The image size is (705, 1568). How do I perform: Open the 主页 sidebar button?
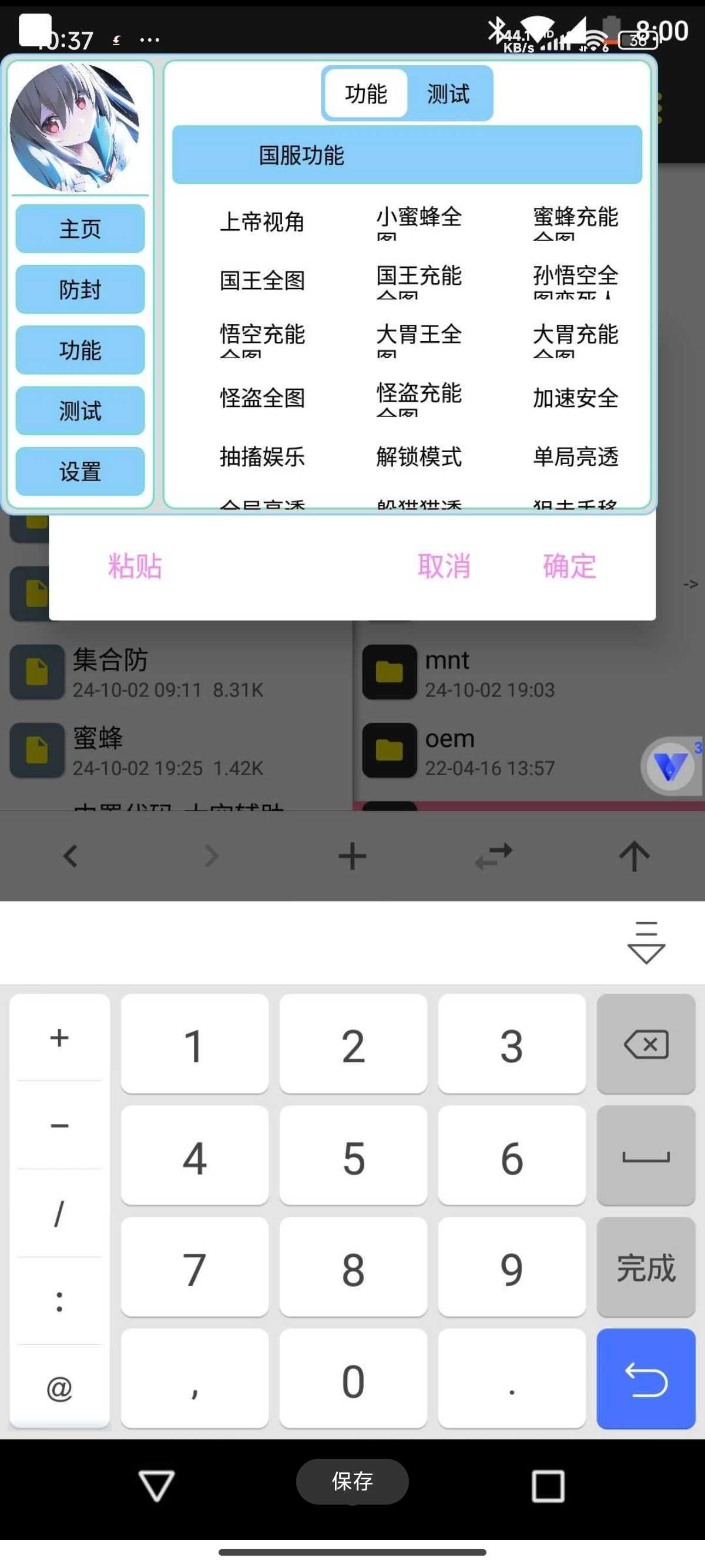click(x=80, y=229)
